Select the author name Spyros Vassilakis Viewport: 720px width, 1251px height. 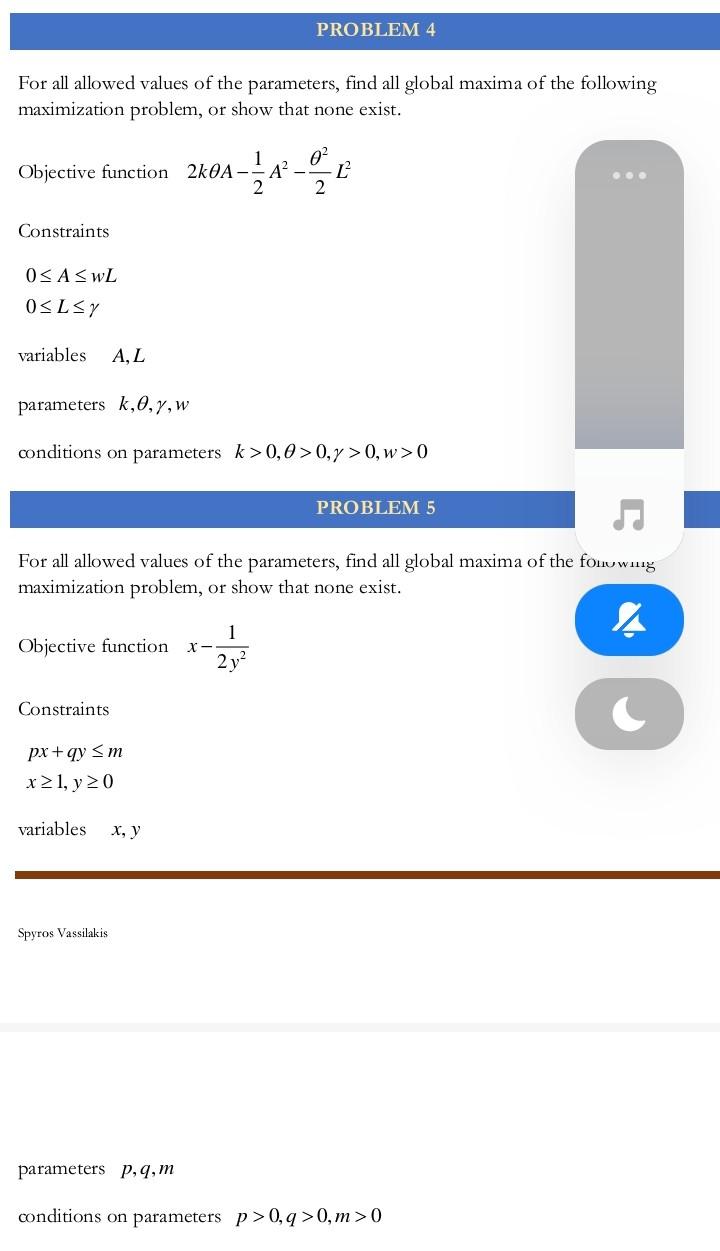pyautogui.click(x=62, y=933)
